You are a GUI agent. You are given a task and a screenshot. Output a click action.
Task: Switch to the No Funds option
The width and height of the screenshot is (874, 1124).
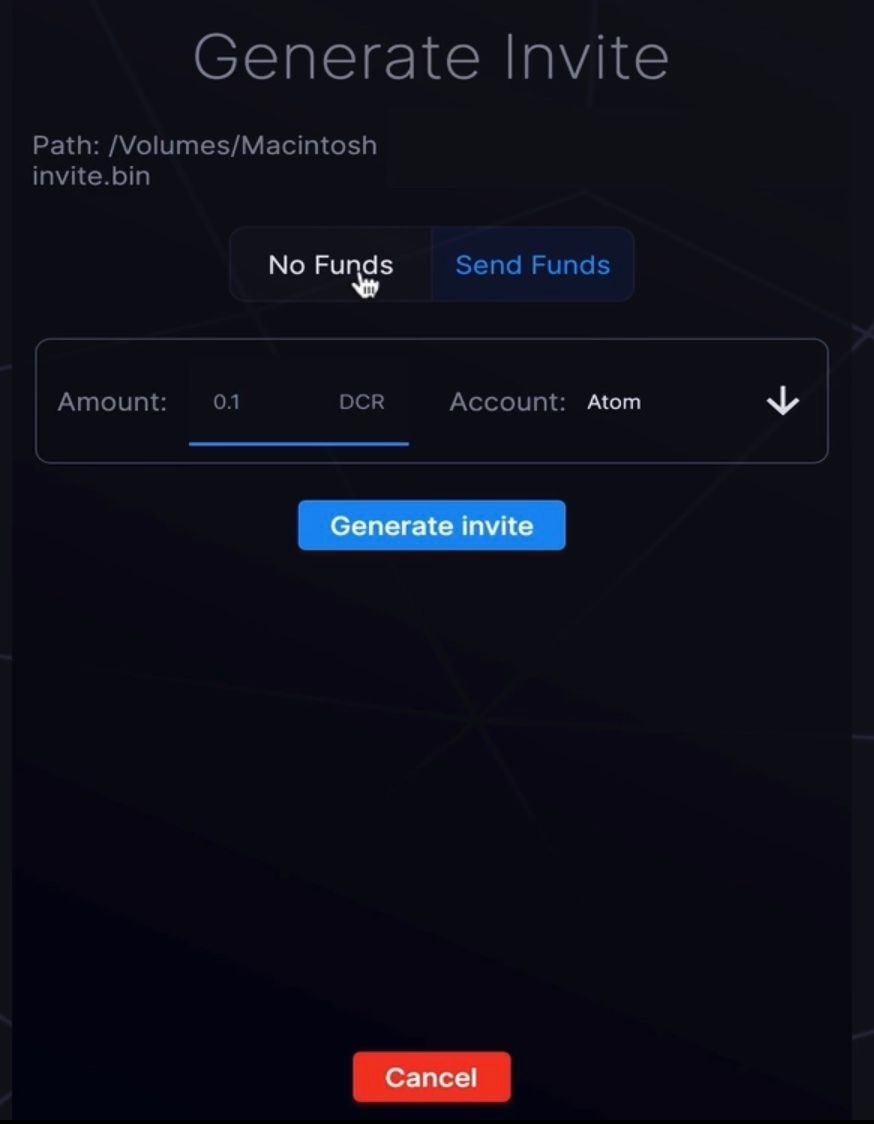(331, 265)
